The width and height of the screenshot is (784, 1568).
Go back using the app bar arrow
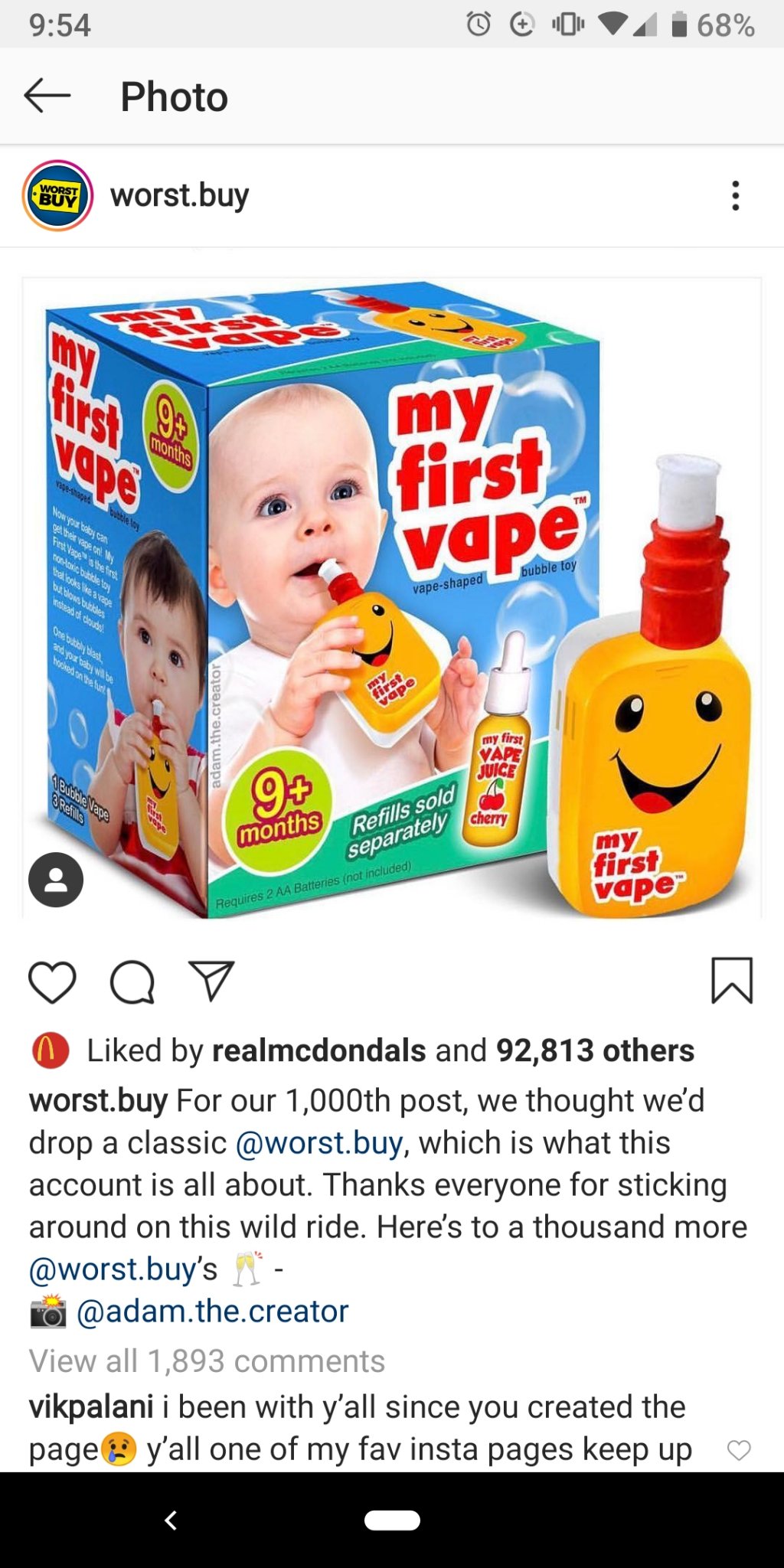tap(47, 96)
